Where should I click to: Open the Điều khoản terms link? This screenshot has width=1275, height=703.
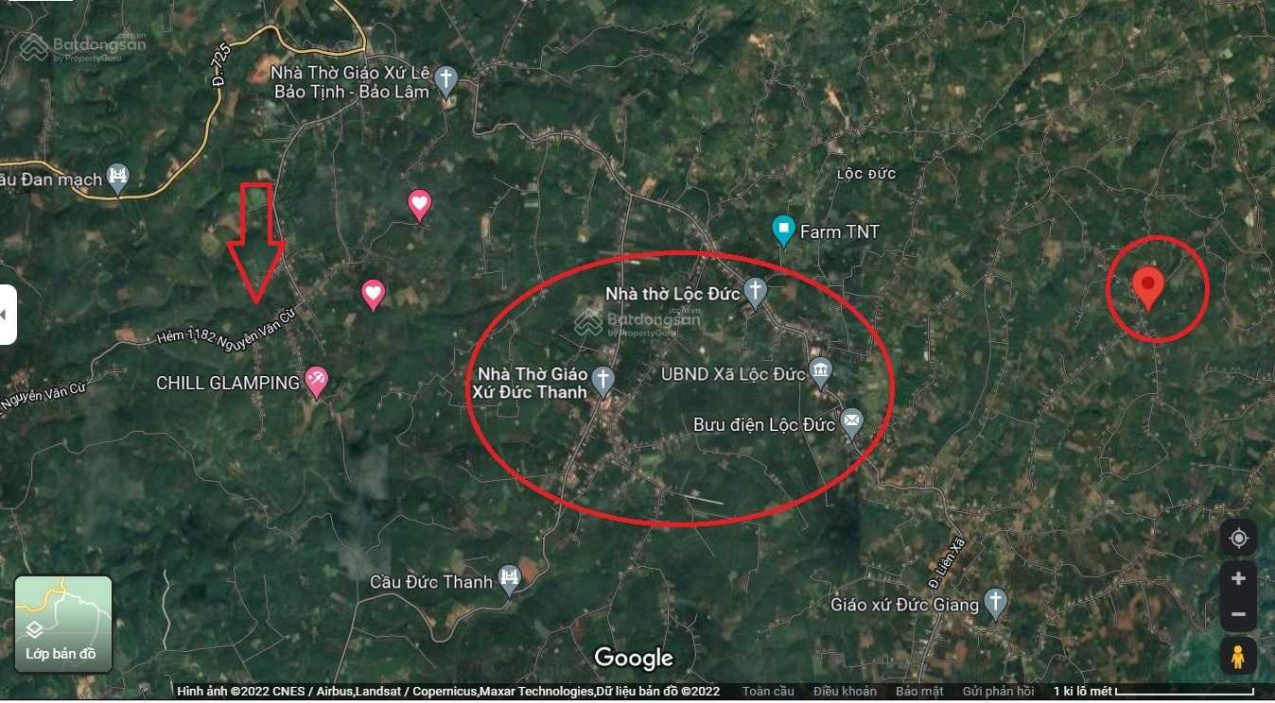(x=844, y=691)
